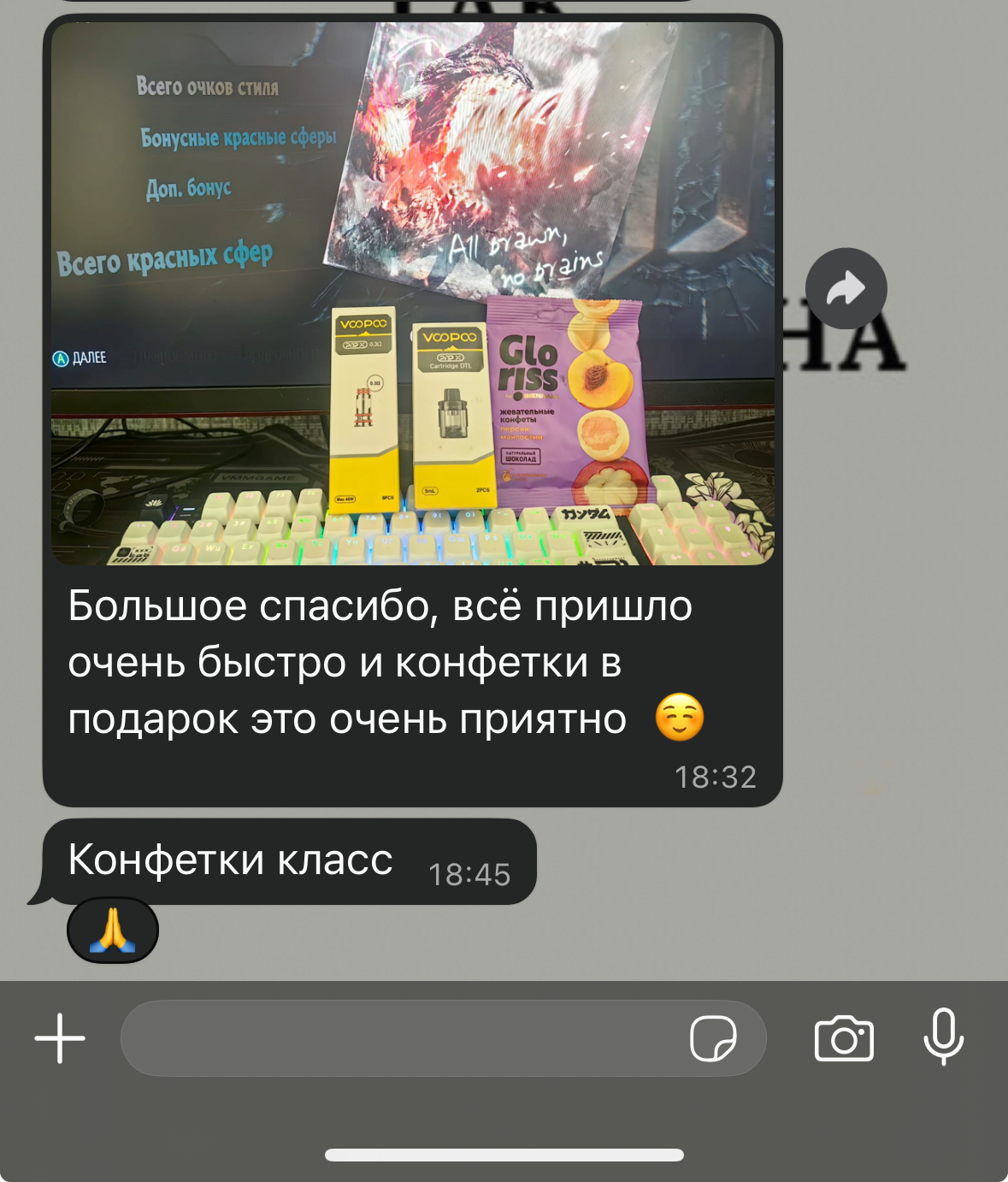Image resolution: width=1008 pixels, height=1182 pixels.
Task: Focus the message text field
Action: 402,1038
